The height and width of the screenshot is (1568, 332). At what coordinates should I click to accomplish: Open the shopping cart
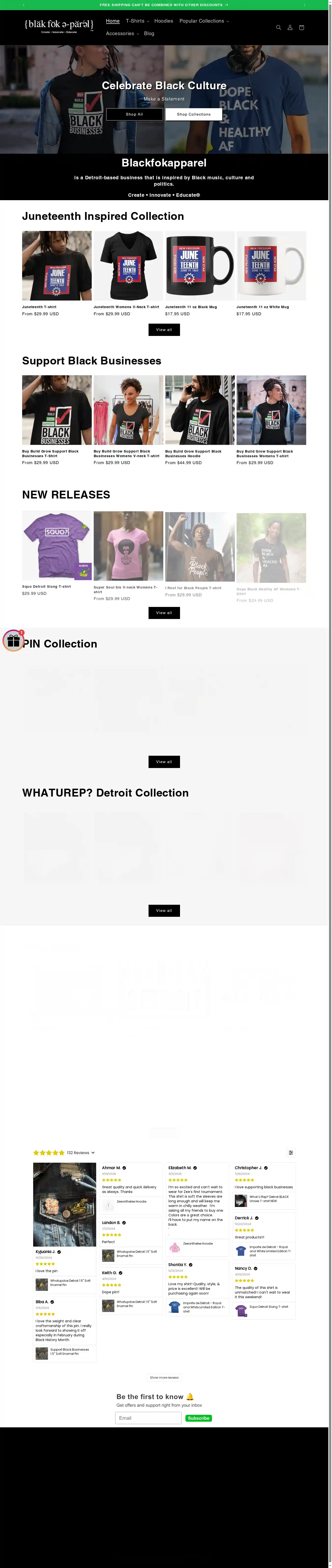(x=301, y=27)
